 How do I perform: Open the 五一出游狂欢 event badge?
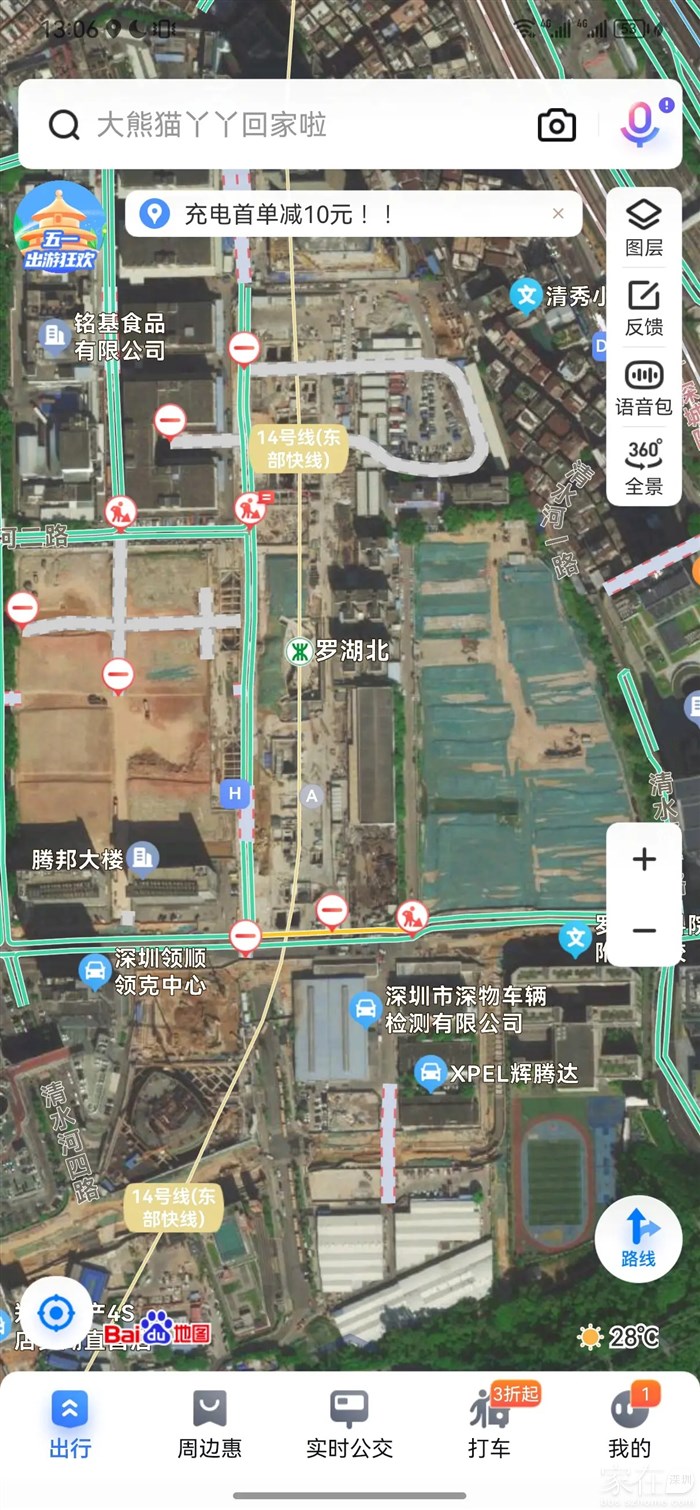59,227
